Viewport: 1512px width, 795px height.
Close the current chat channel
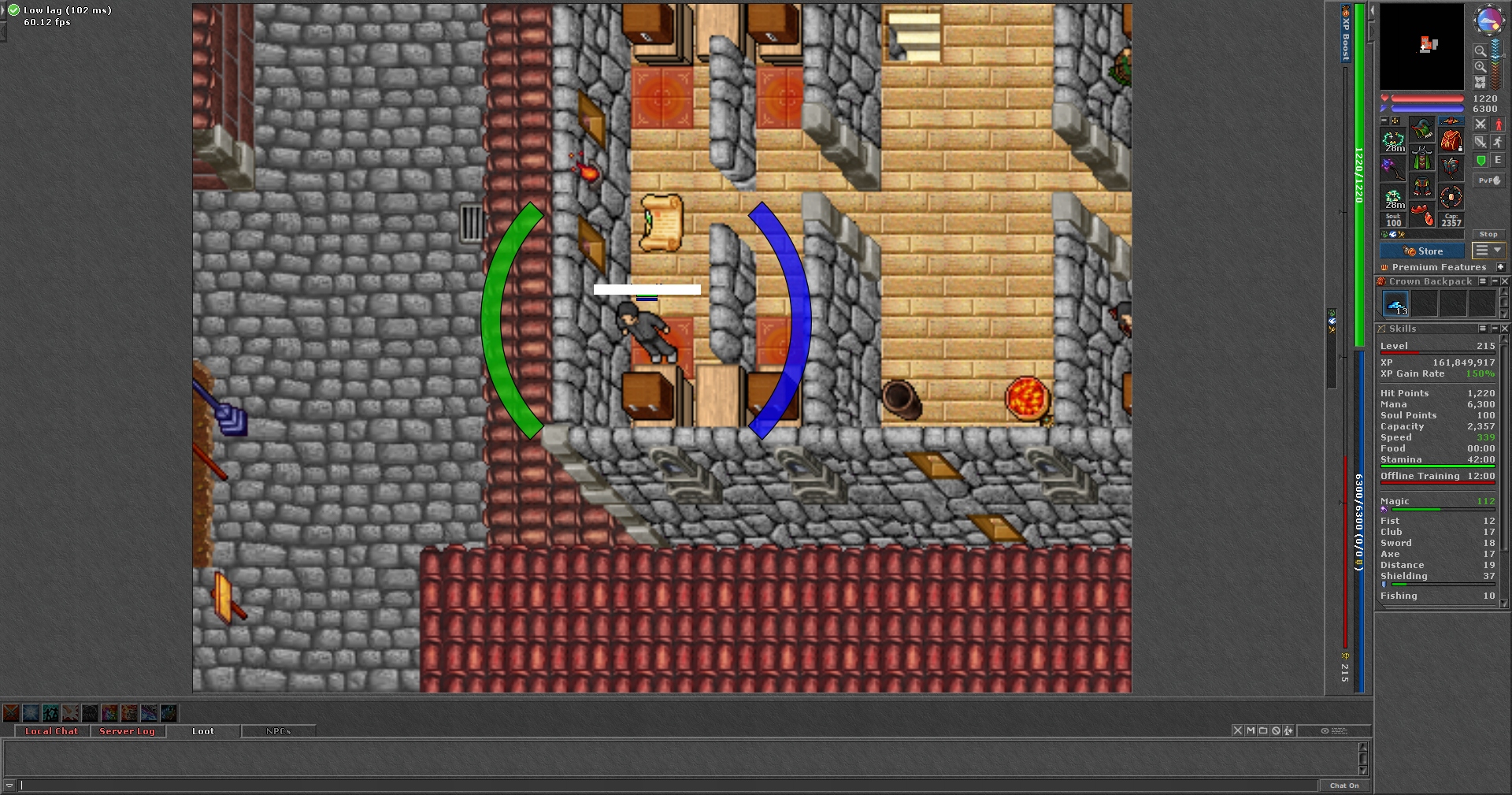1237,730
